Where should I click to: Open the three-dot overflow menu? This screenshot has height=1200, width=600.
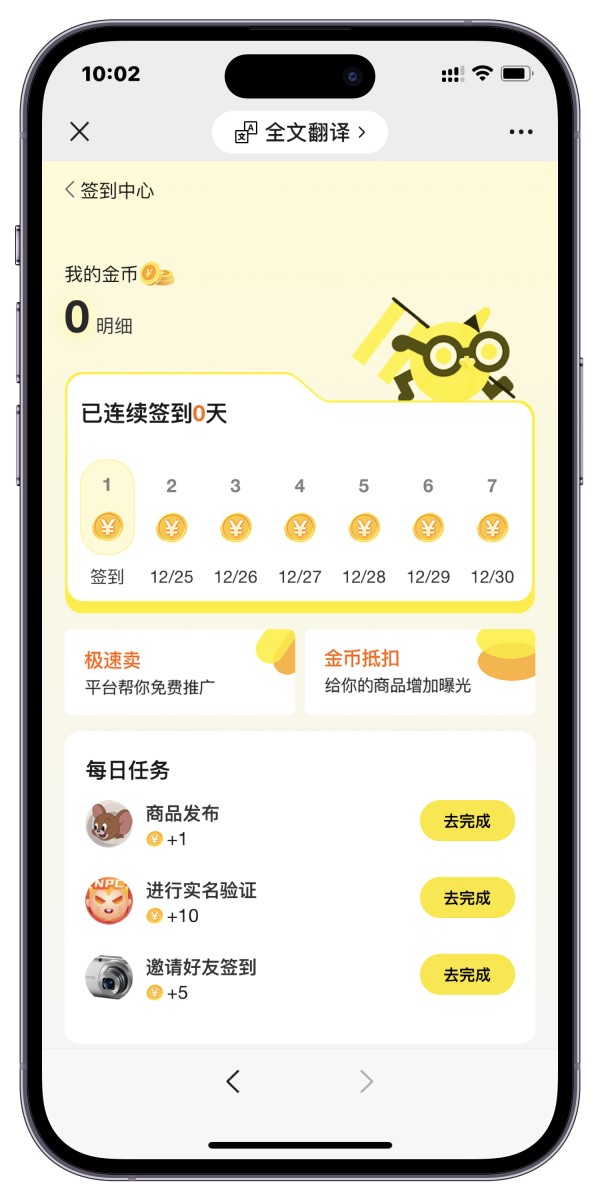(x=521, y=132)
